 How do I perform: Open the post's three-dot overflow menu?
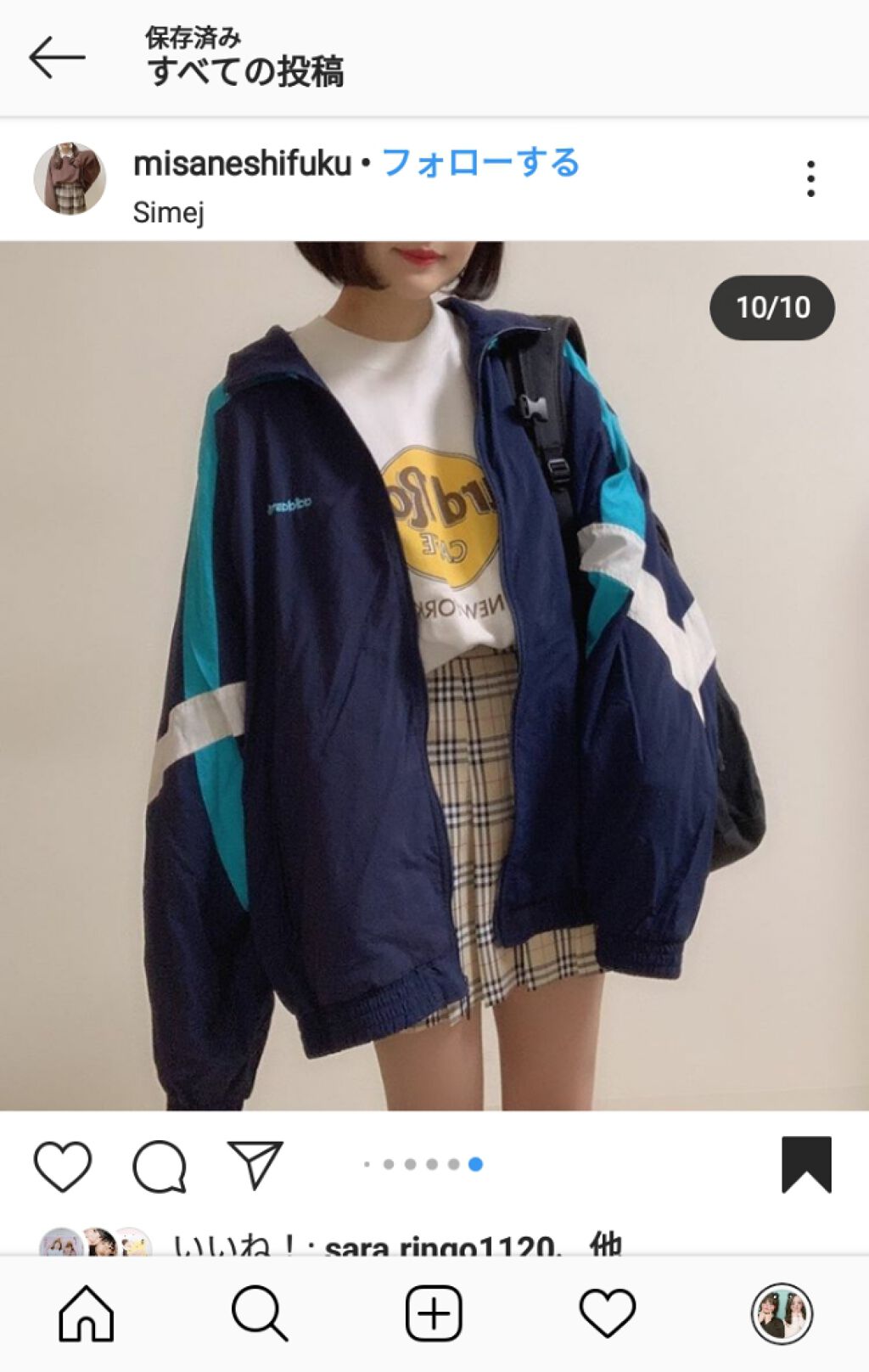click(x=810, y=179)
